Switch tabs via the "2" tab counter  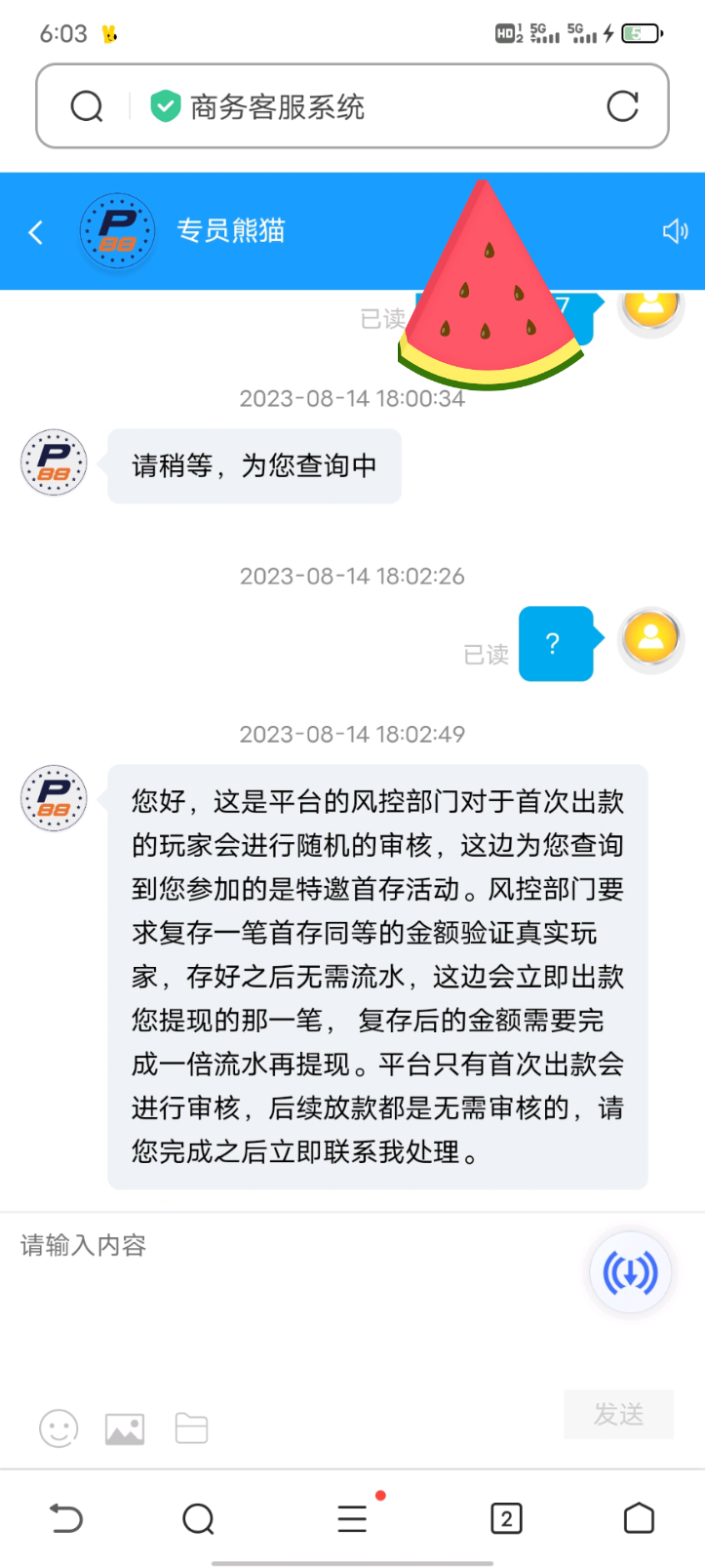coord(506,1518)
